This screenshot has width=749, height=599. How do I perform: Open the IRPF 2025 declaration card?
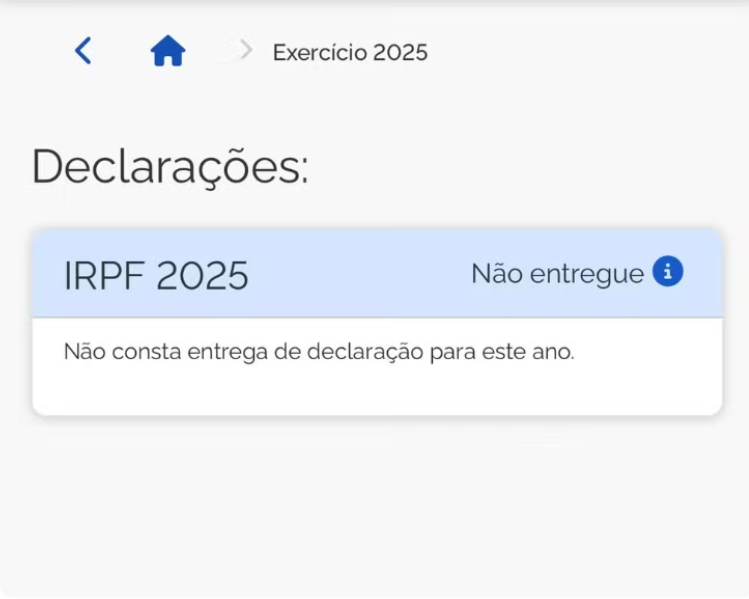click(x=156, y=275)
